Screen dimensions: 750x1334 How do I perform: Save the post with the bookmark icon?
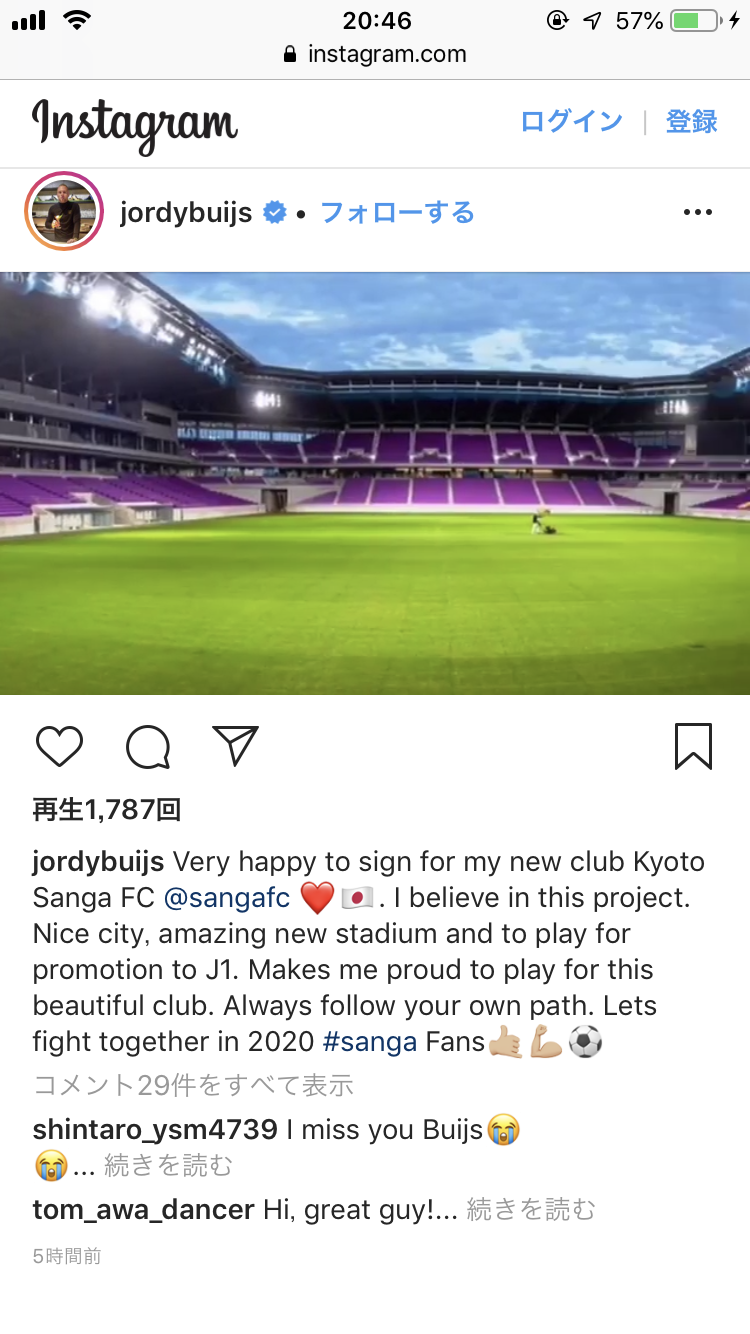click(x=693, y=747)
